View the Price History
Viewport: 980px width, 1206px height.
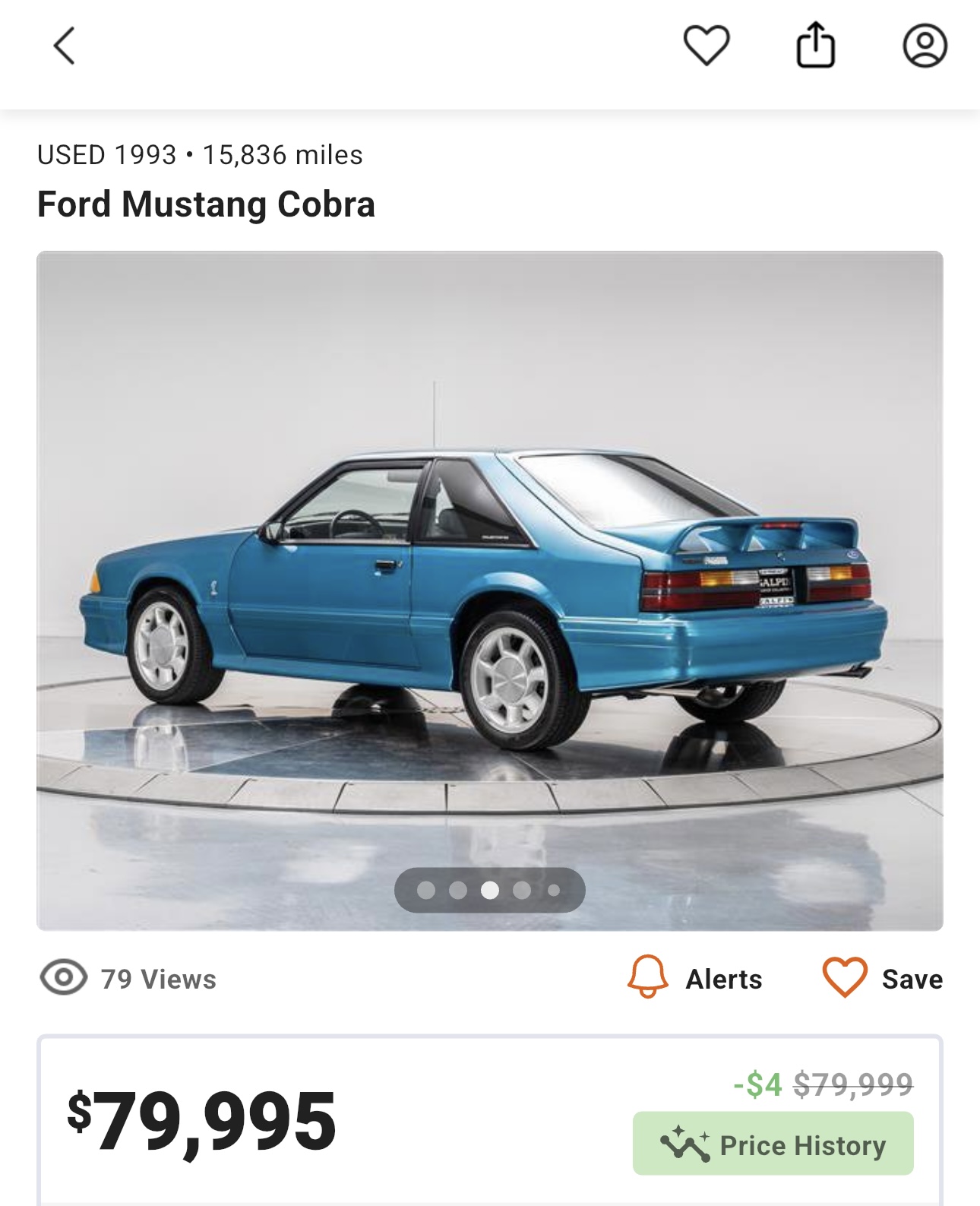(x=773, y=1144)
